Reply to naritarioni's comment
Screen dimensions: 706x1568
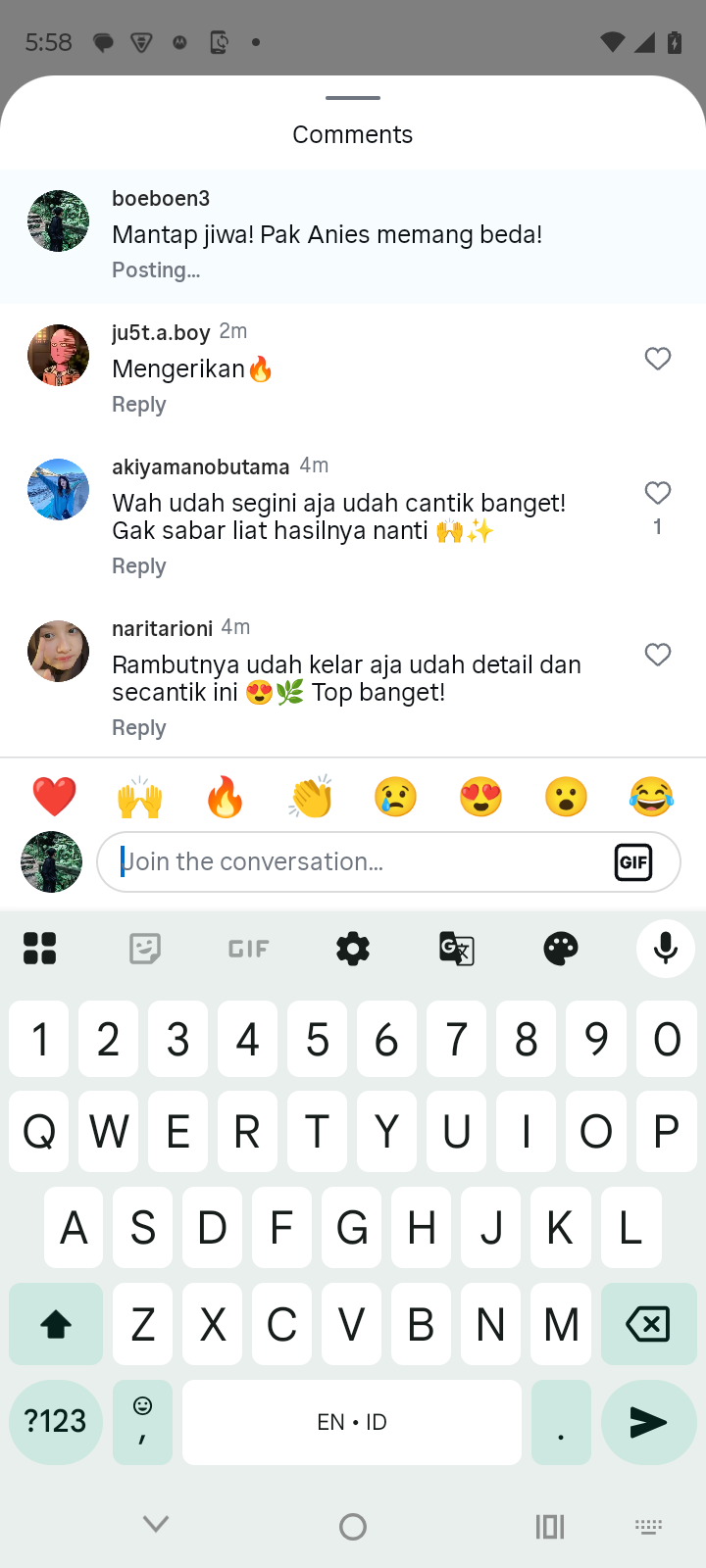[138, 728]
